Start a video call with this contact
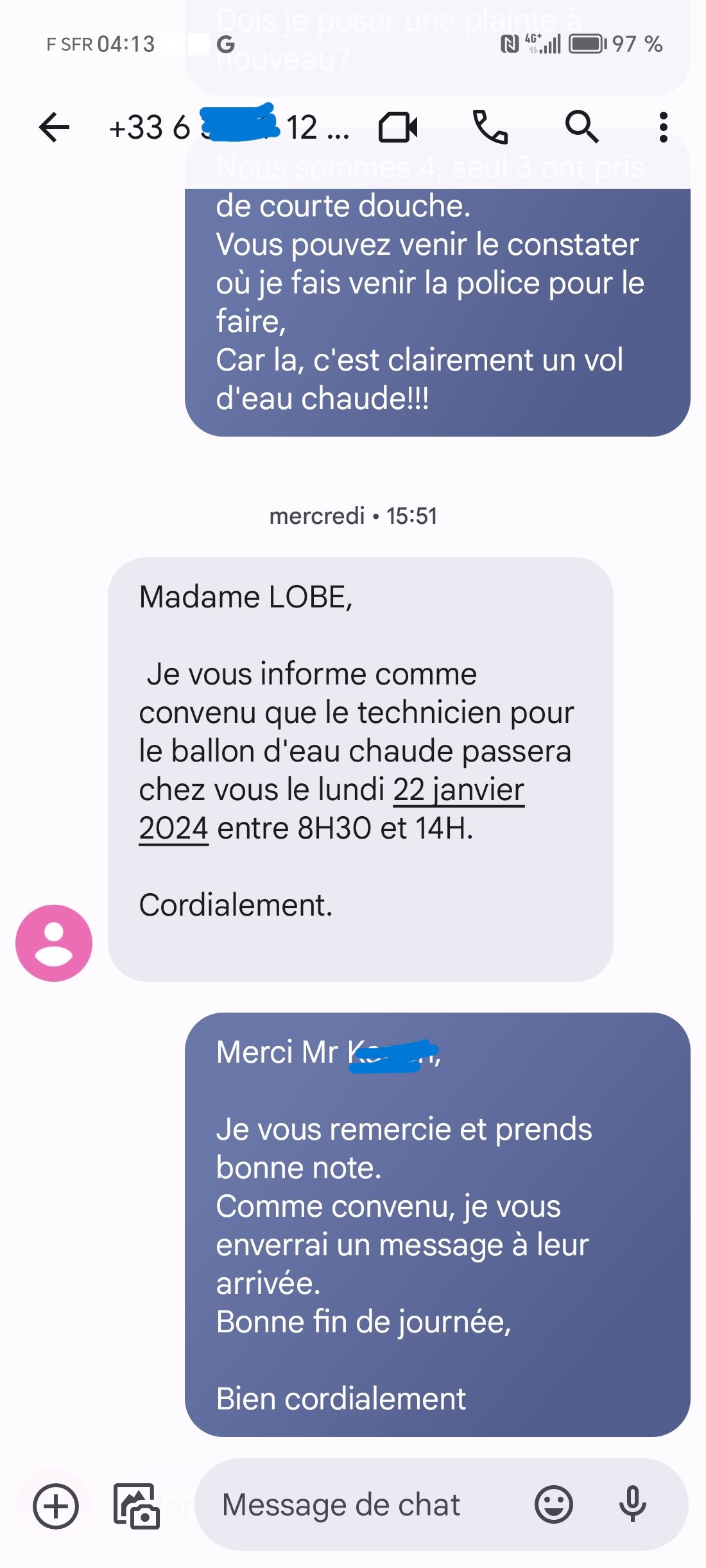The height and width of the screenshot is (1568, 706). pyautogui.click(x=398, y=127)
